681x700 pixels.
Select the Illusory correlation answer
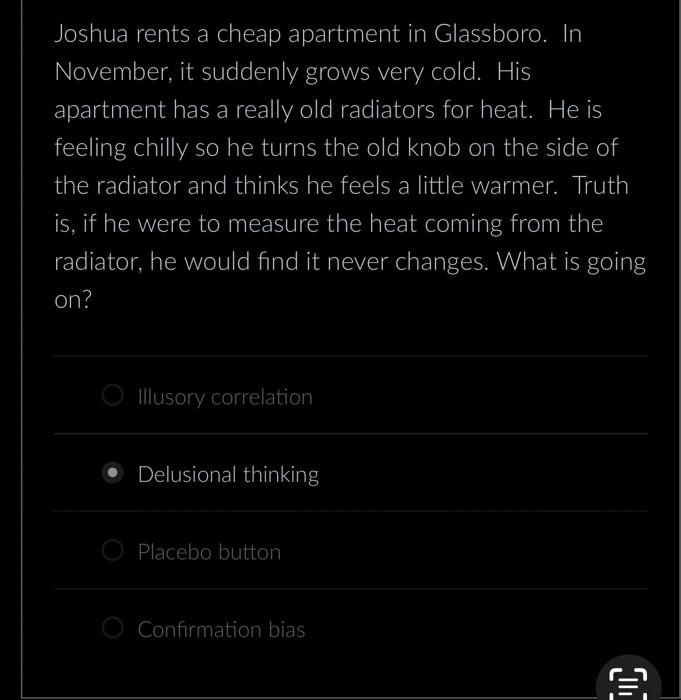tap(113, 396)
